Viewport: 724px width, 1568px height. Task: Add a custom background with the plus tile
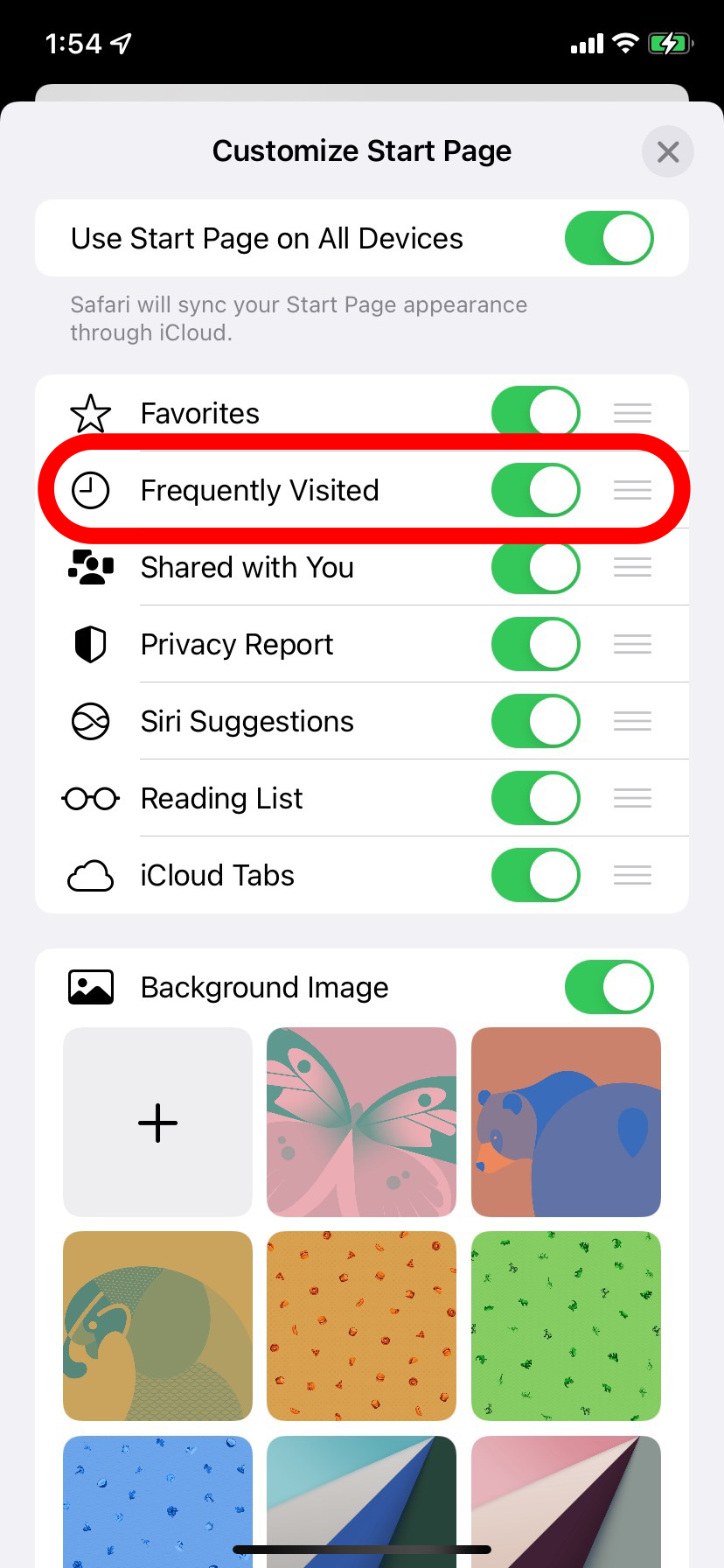(157, 1122)
